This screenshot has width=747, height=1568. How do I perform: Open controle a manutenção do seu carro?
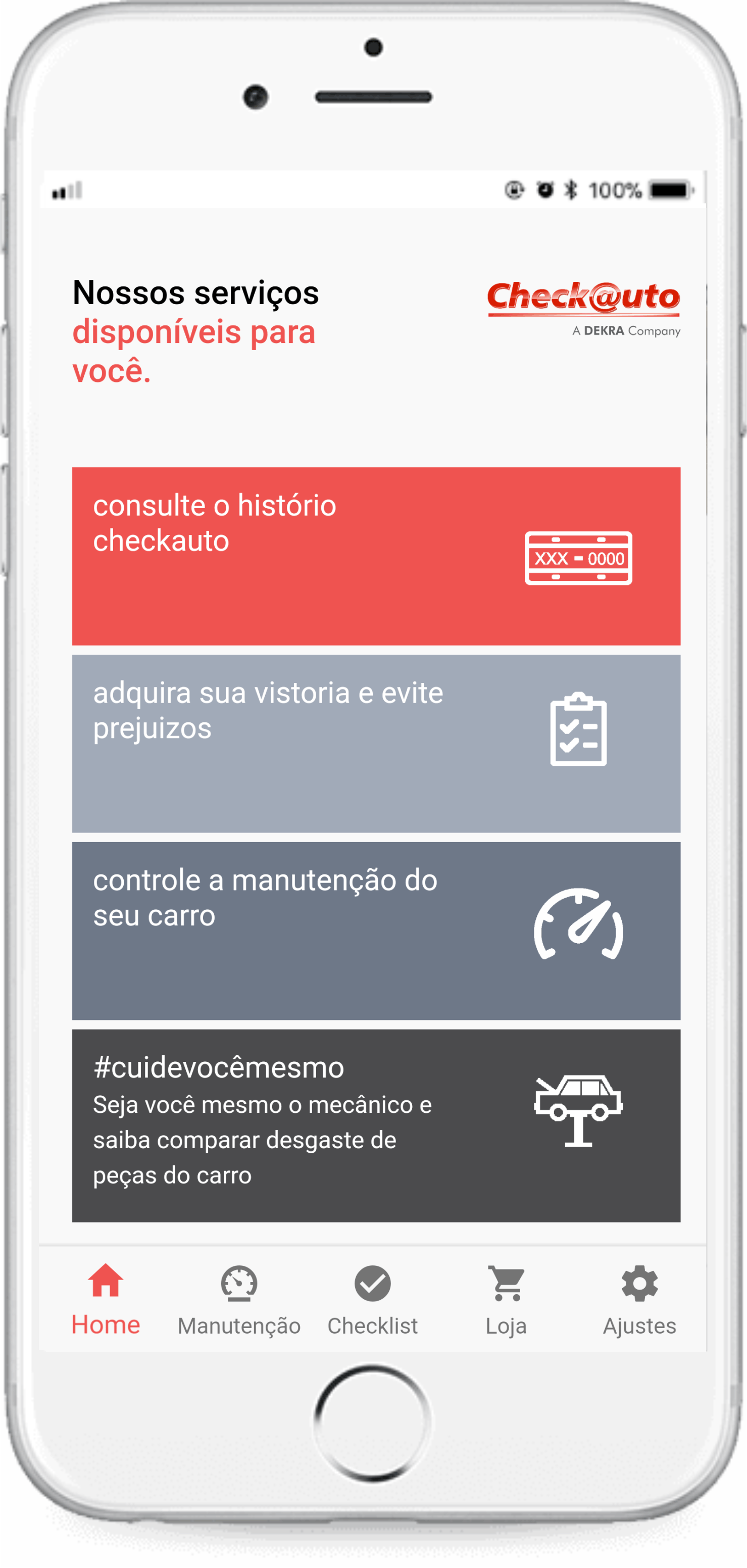pos(376,930)
